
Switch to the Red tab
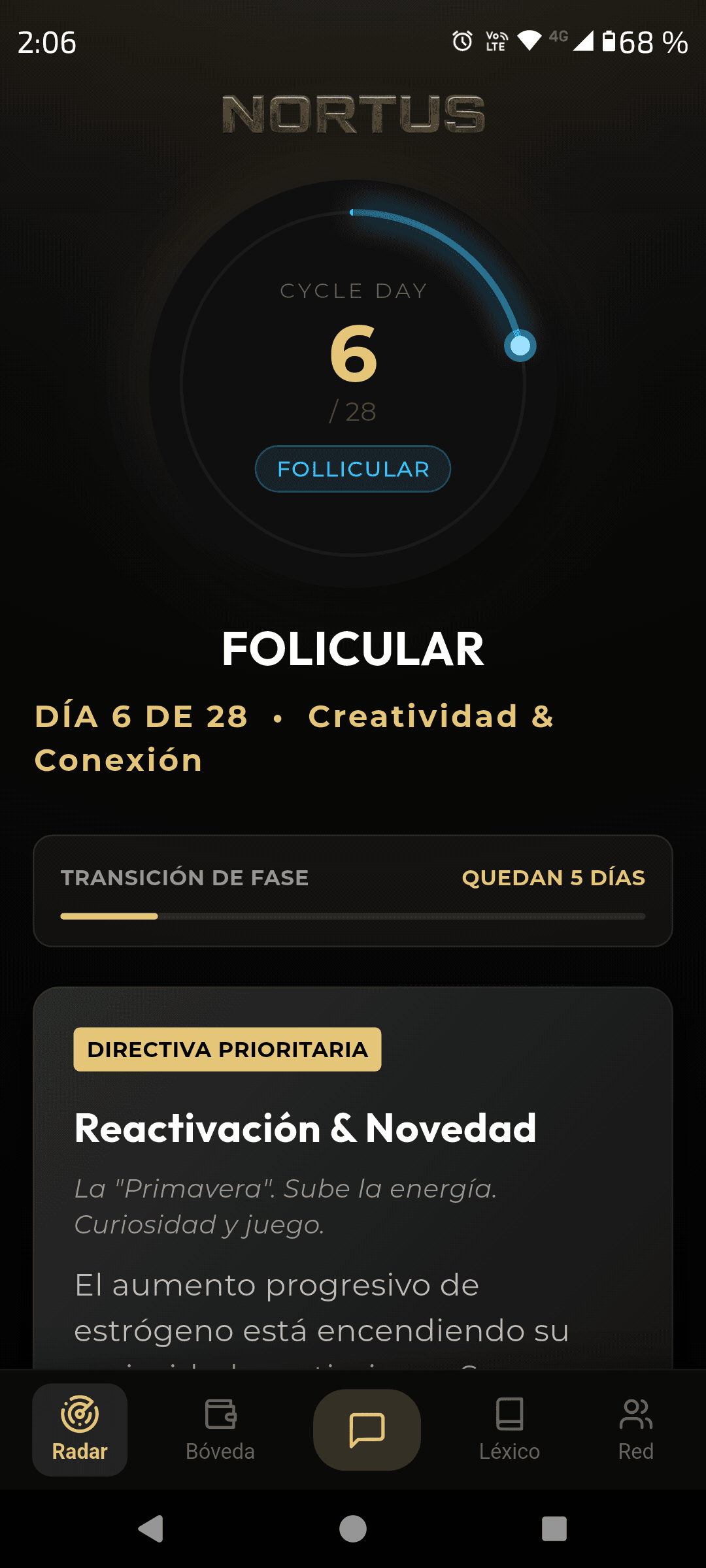[x=635, y=1431]
